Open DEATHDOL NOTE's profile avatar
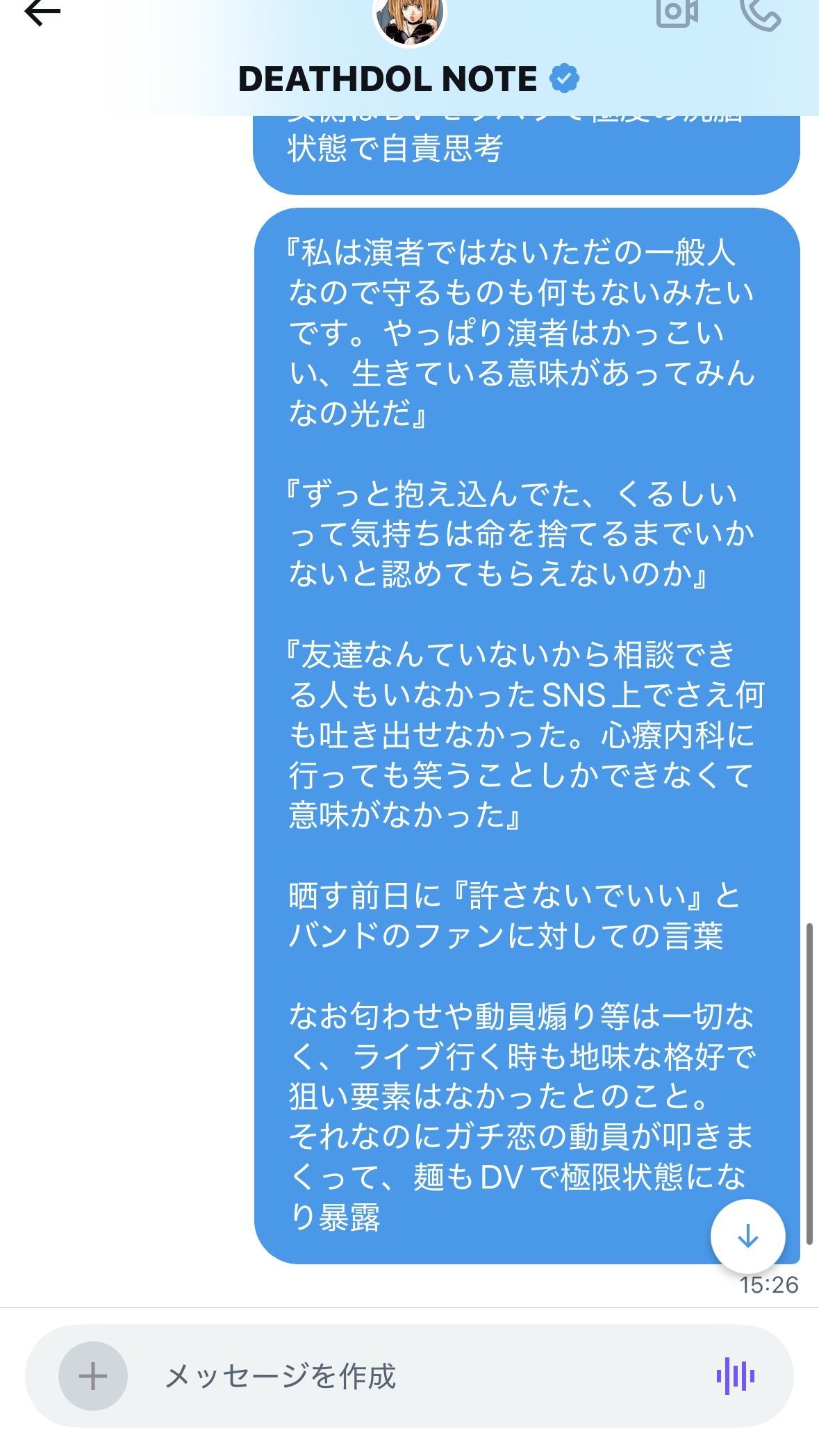 [x=410, y=19]
